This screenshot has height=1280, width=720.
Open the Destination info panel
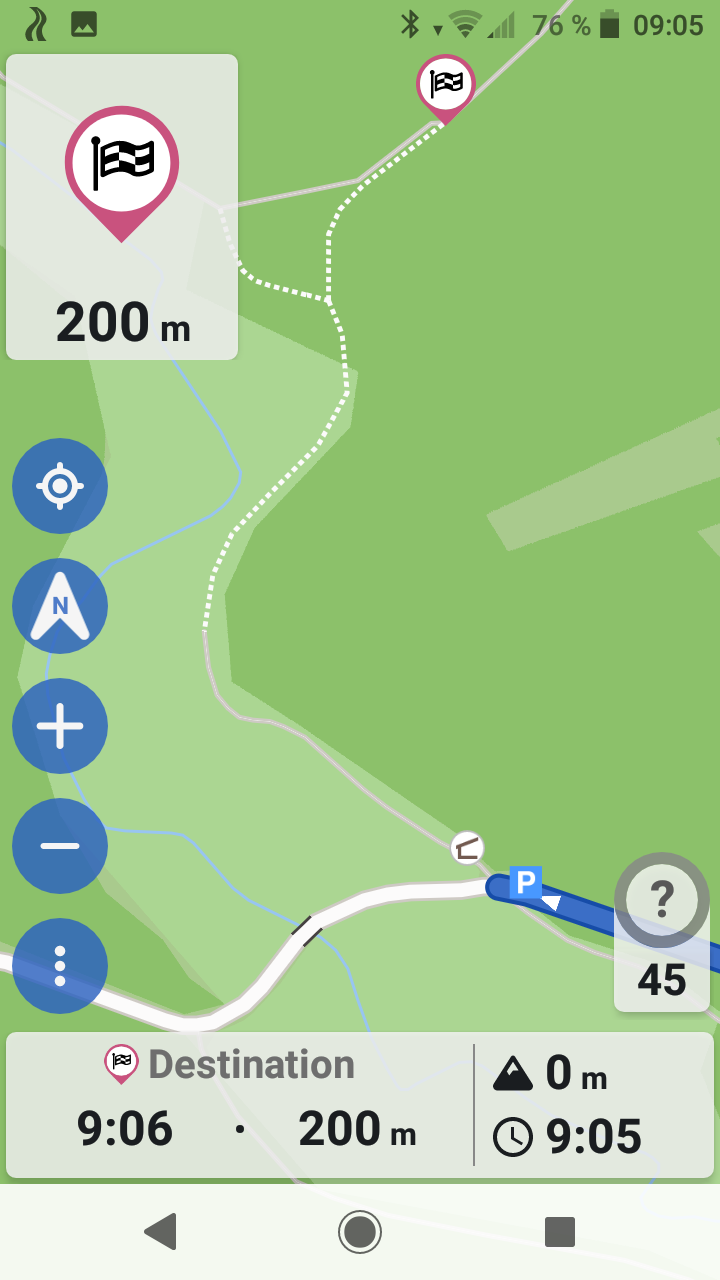click(x=360, y=1105)
